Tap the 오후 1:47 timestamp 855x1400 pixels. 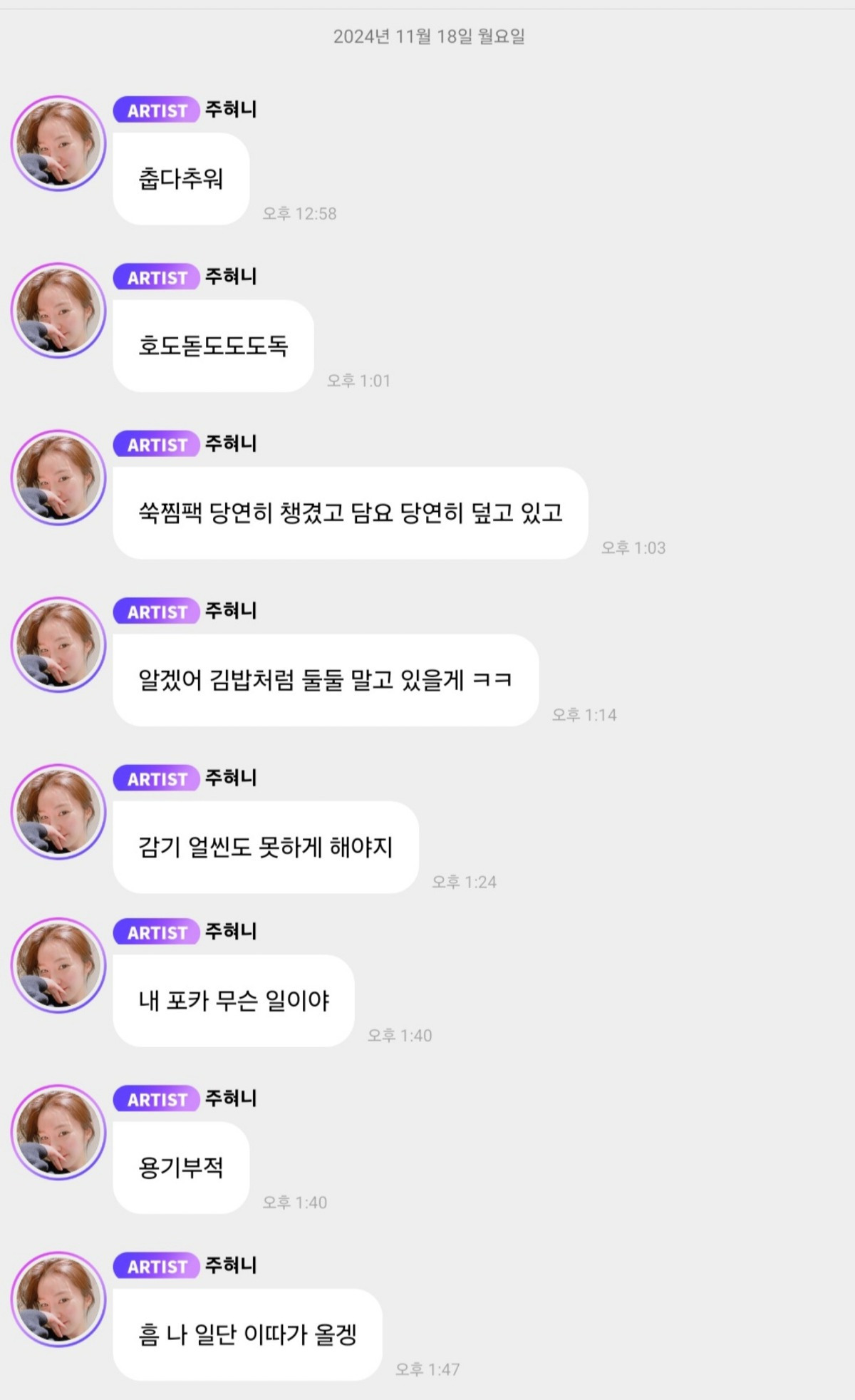[x=427, y=1367]
